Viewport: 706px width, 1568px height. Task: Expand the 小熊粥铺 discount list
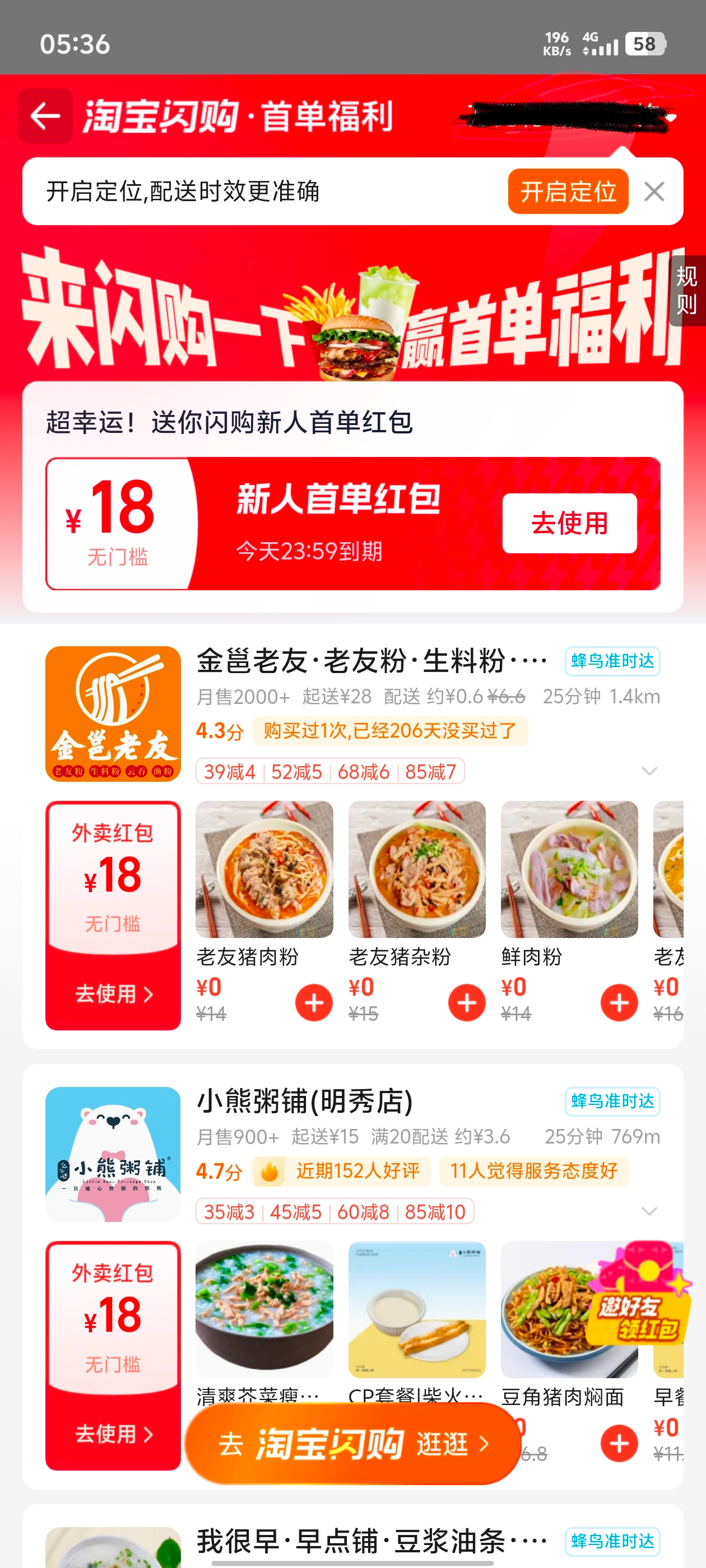click(649, 1211)
